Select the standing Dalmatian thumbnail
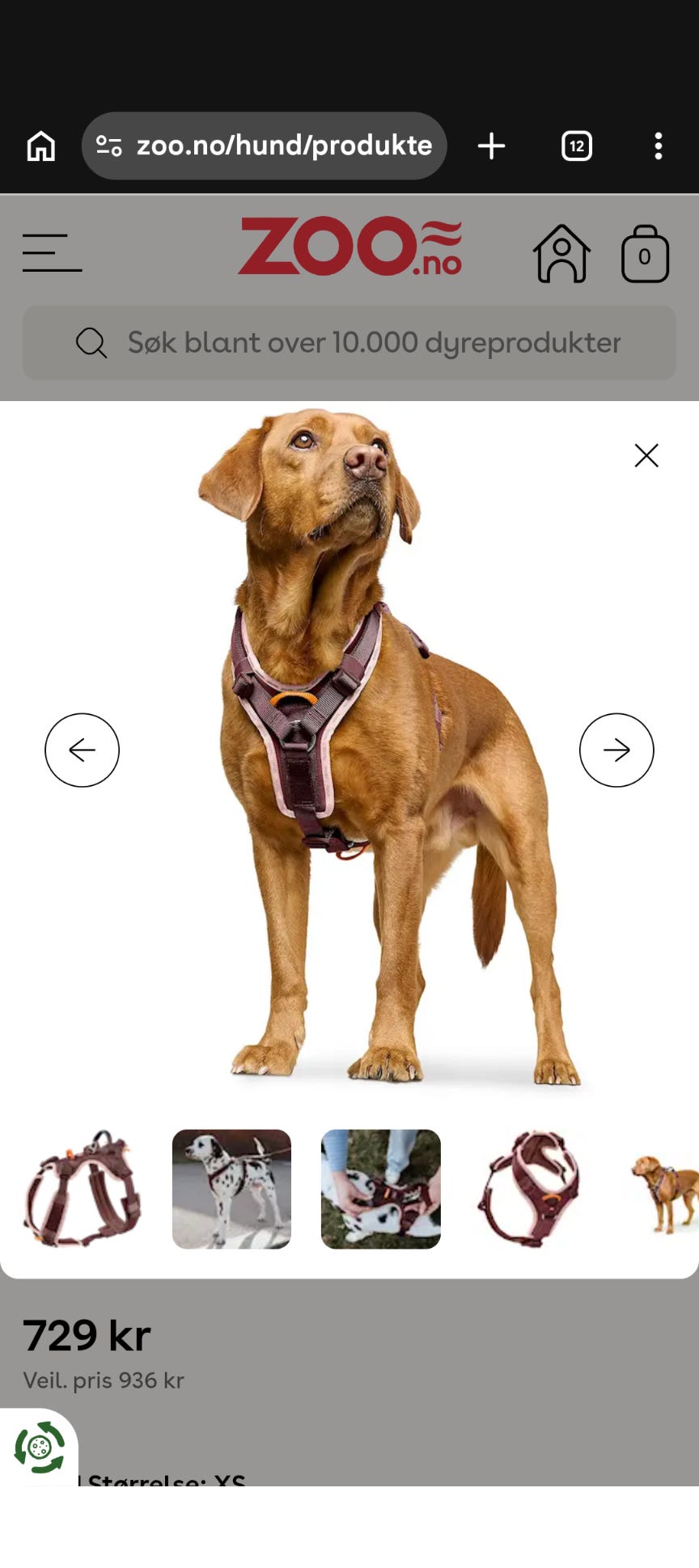Viewport: 699px width, 1568px height. click(x=231, y=1189)
